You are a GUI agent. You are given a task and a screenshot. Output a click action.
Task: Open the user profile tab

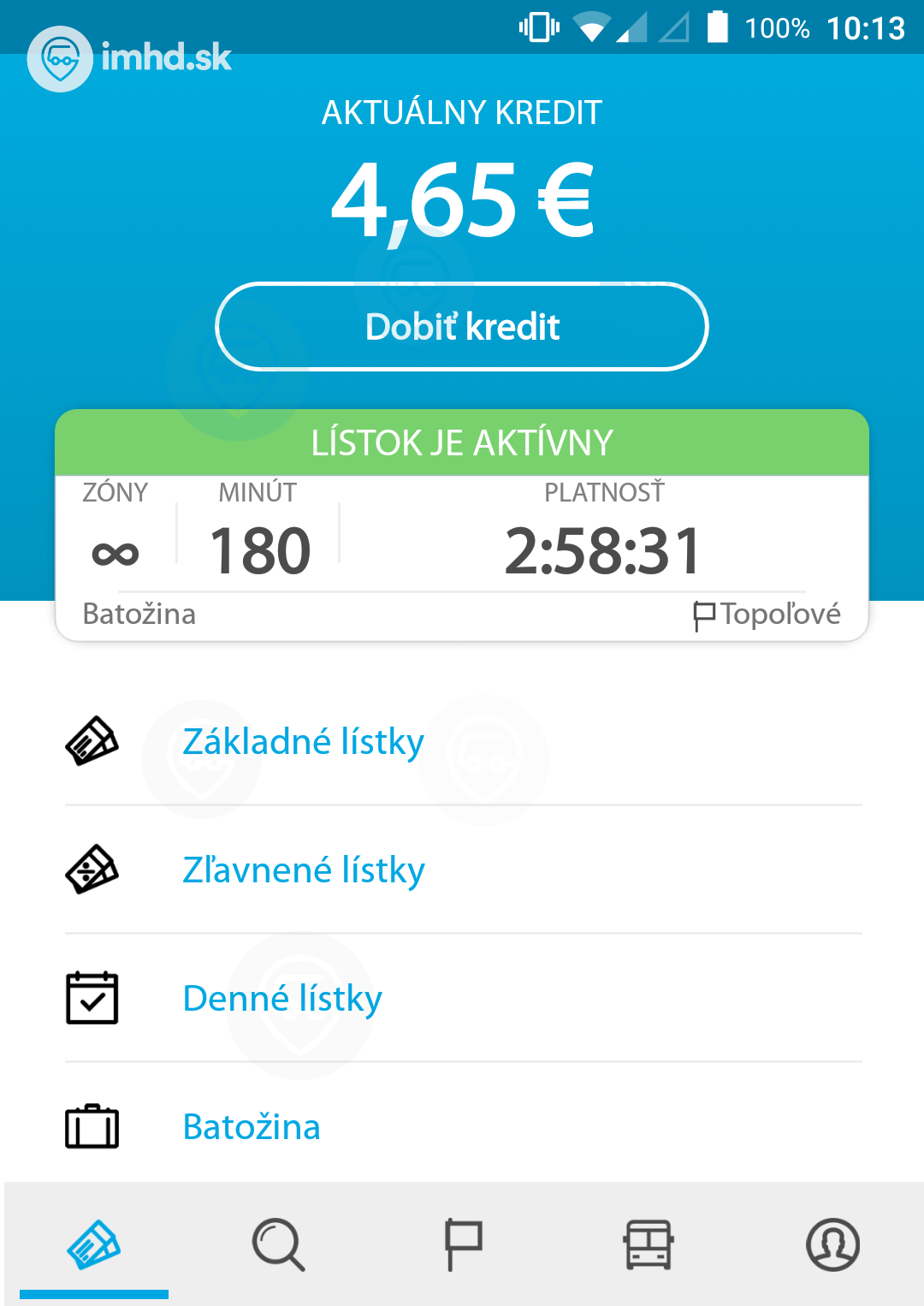point(832,1244)
